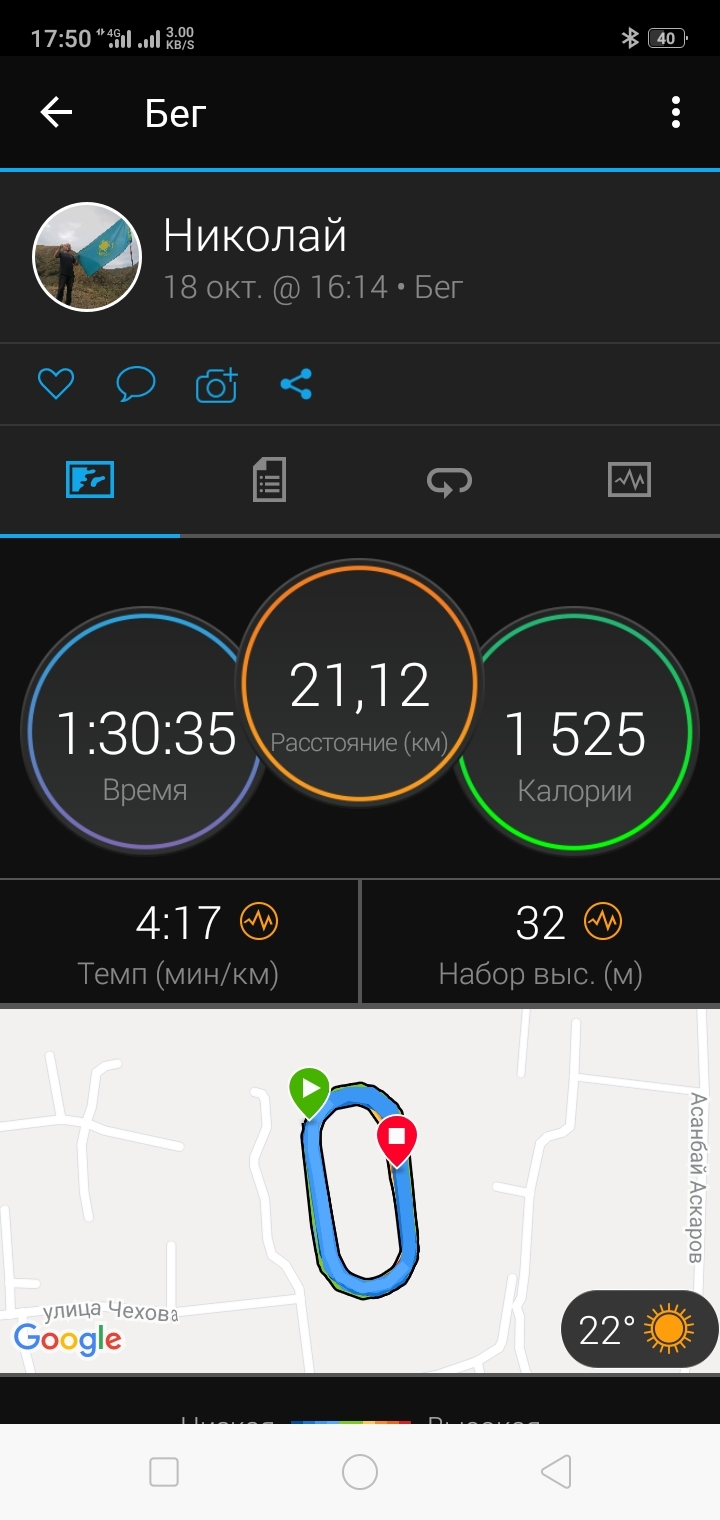Viewport: 720px width, 1520px height.
Task: Tap the system home button
Action: coord(360,1471)
